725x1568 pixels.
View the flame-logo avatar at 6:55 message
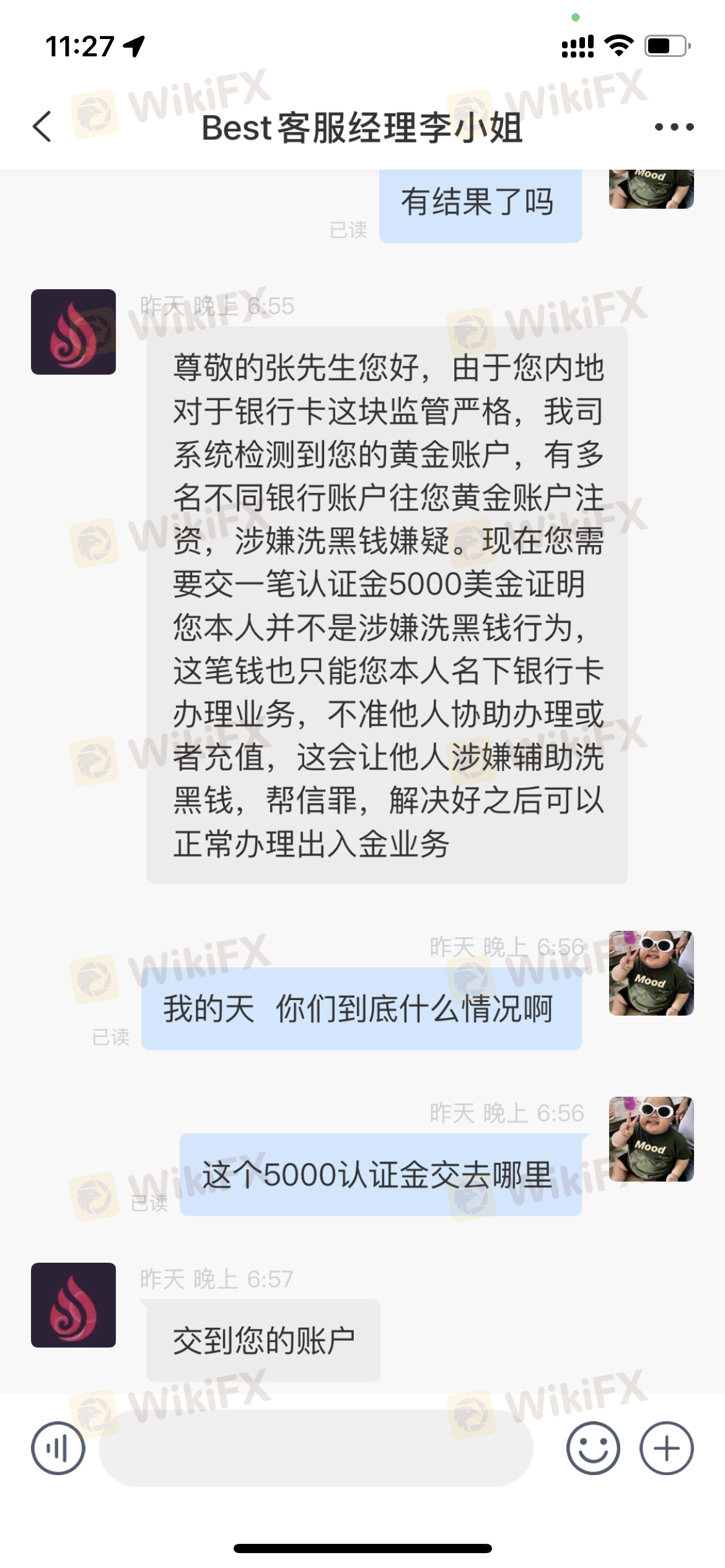point(73,332)
